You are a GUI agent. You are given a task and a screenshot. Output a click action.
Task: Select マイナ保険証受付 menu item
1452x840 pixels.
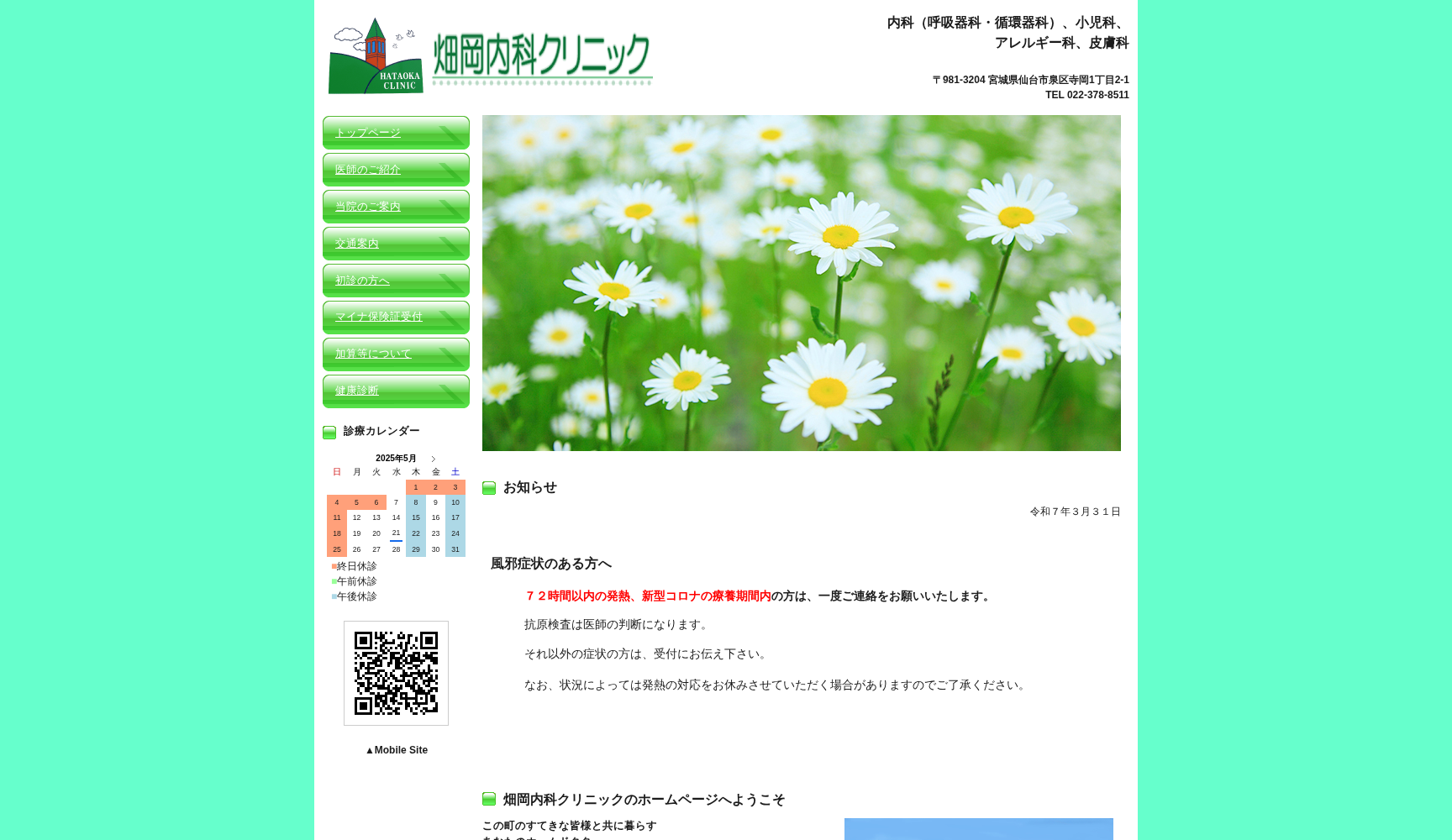pyautogui.click(x=378, y=317)
